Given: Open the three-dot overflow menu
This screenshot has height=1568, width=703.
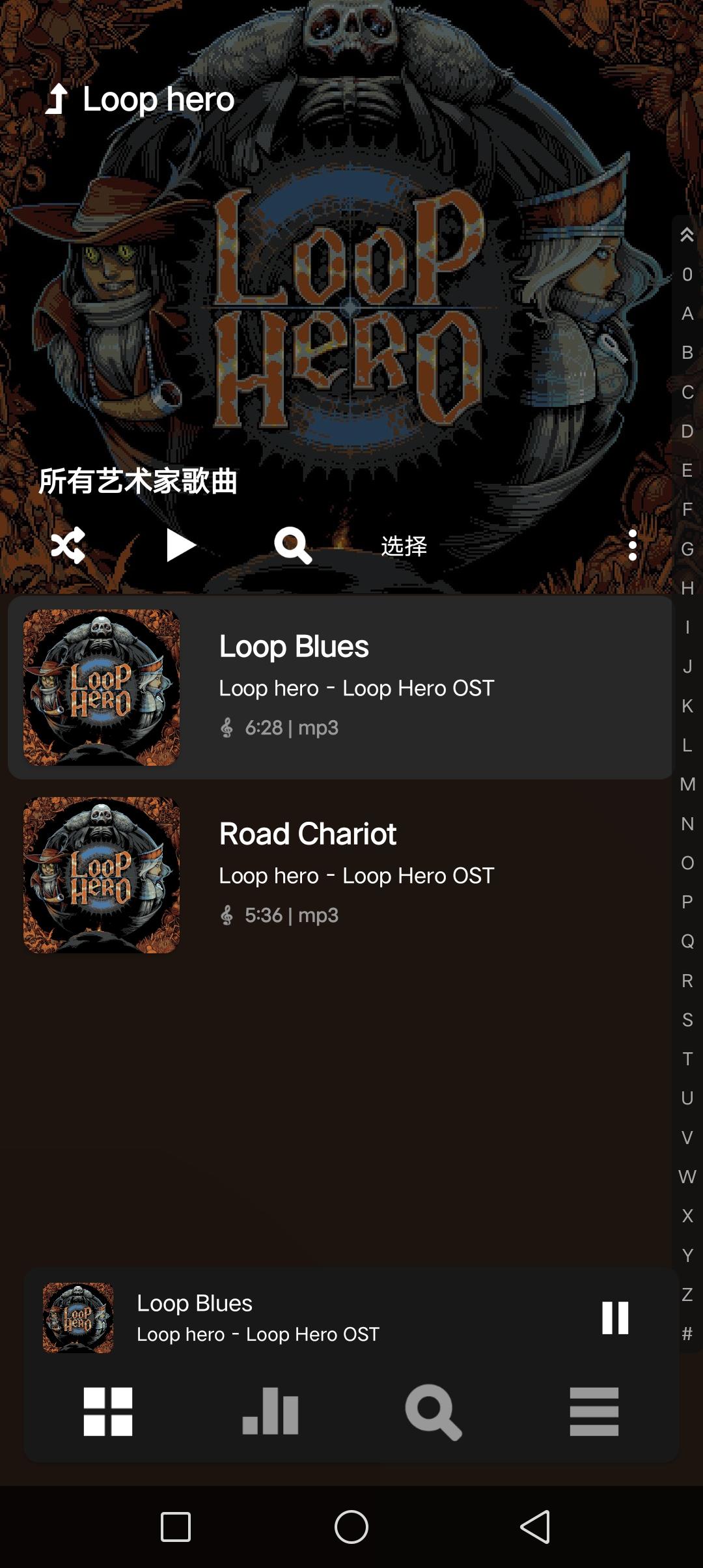Looking at the screenshot, I should pyautogui.click(x=632, y=545).
